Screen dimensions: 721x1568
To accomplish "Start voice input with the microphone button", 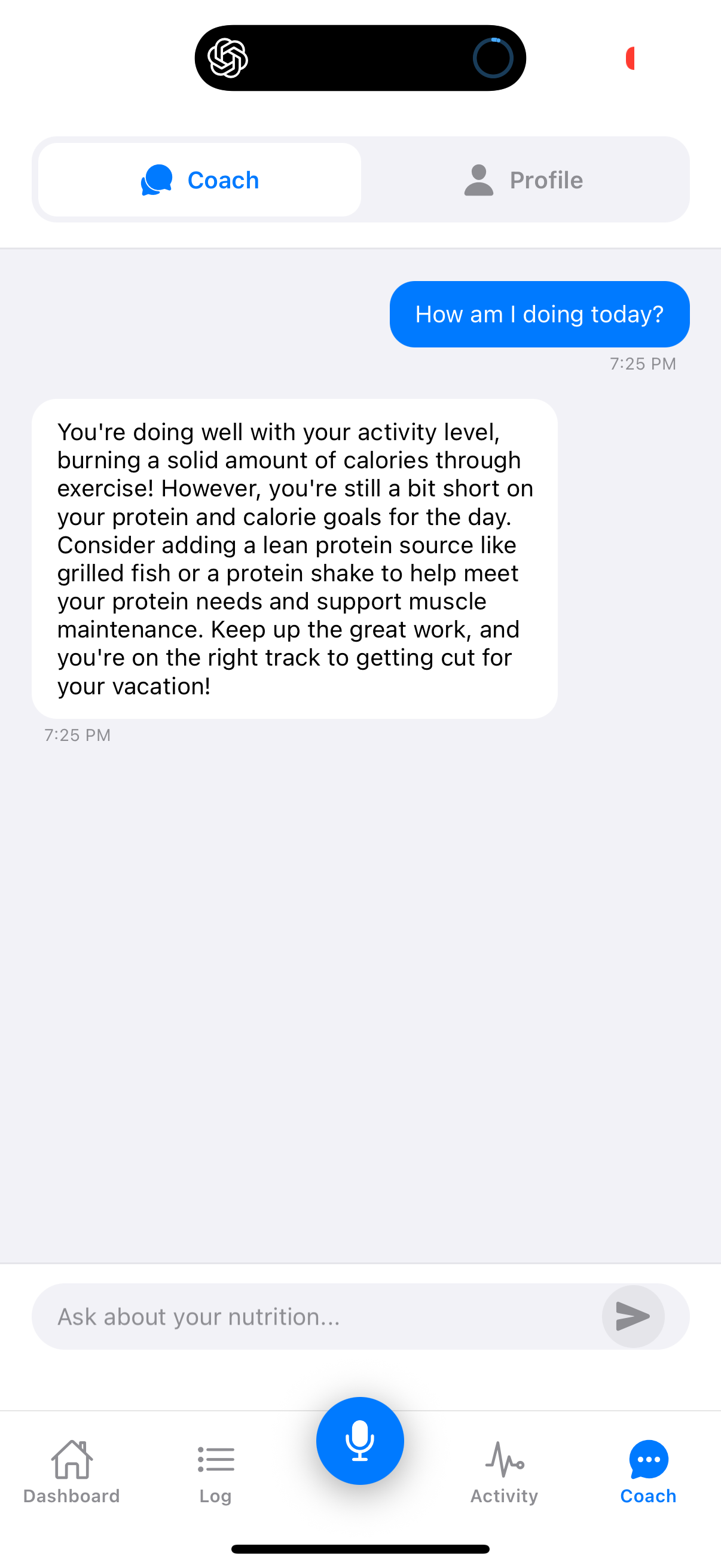I will (359, 1441).
